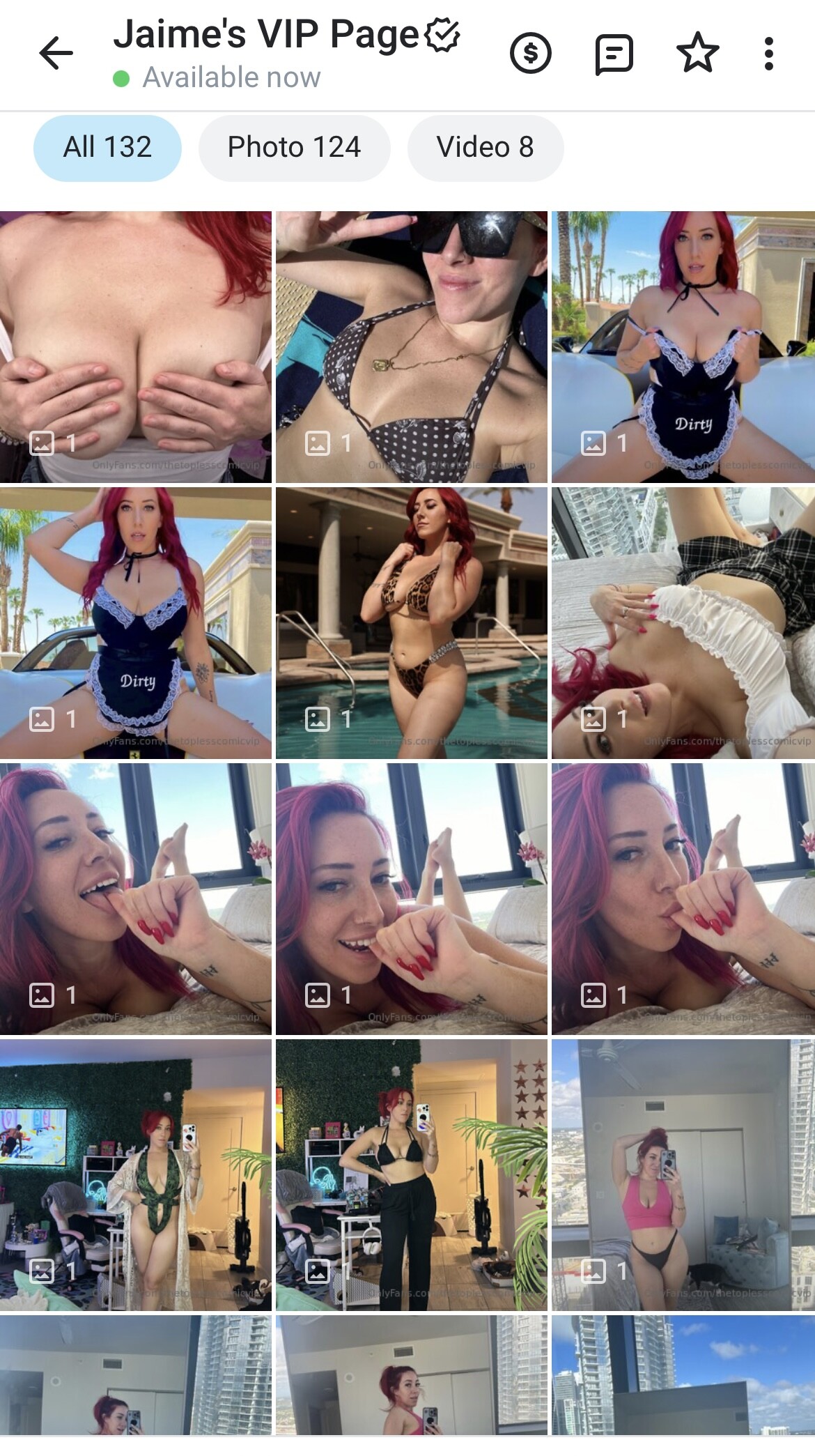
Task: Switch to the Video 8 filter
Action: coord(485,148)
